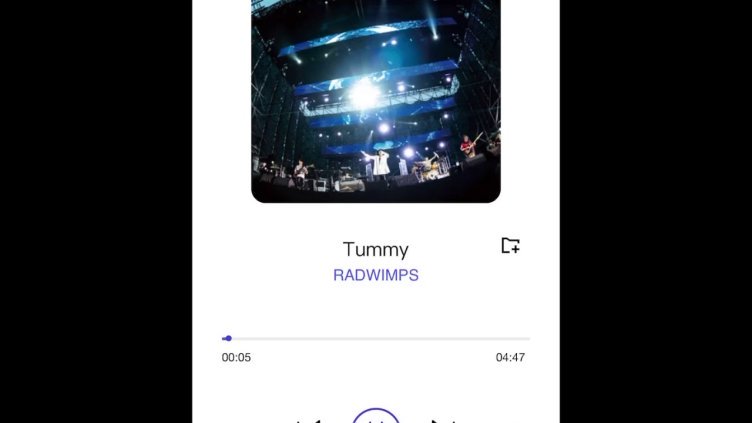Skip to the next track
Image resolution: width=752 pixels, height=423 pixels.
(x=443, y=420)
